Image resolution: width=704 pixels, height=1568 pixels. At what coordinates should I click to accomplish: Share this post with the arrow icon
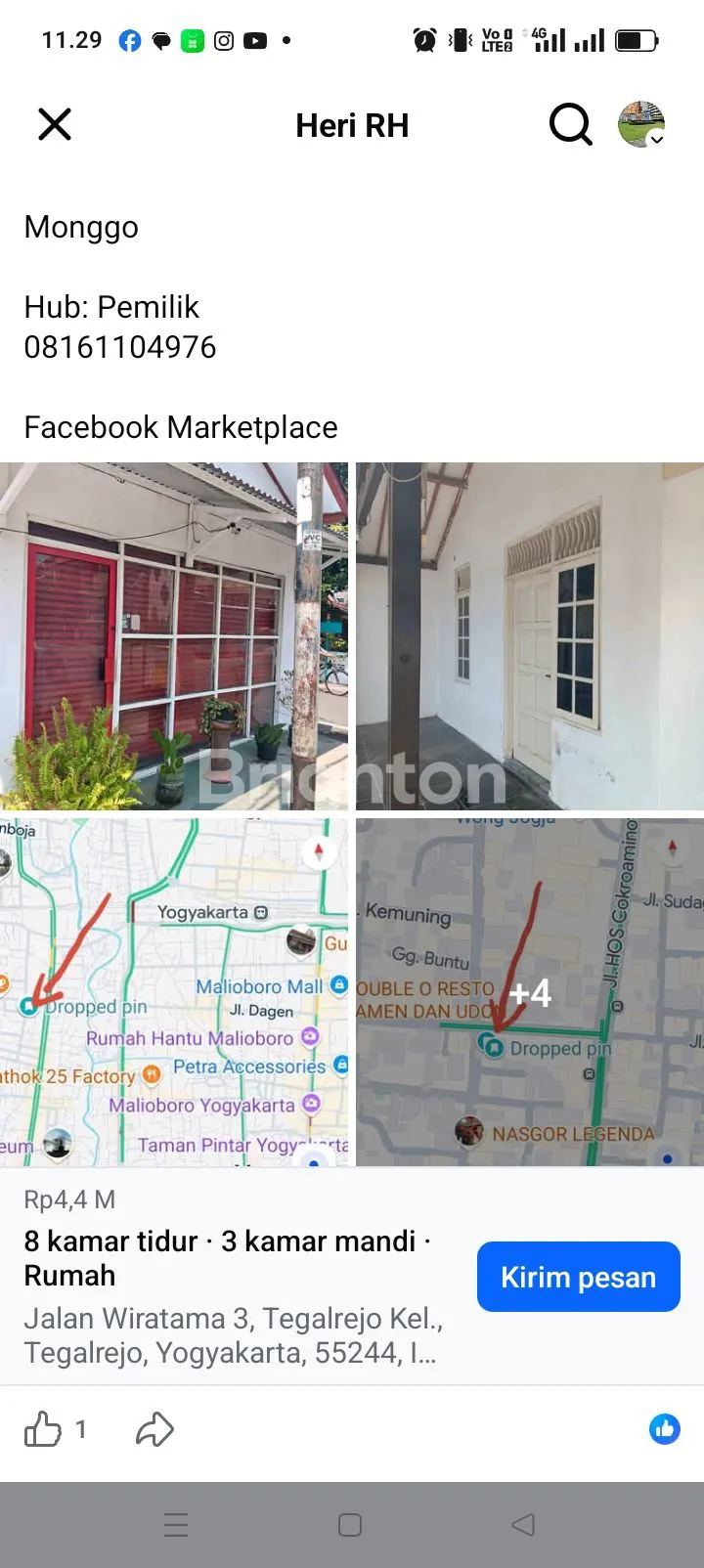pos(154,1429)
